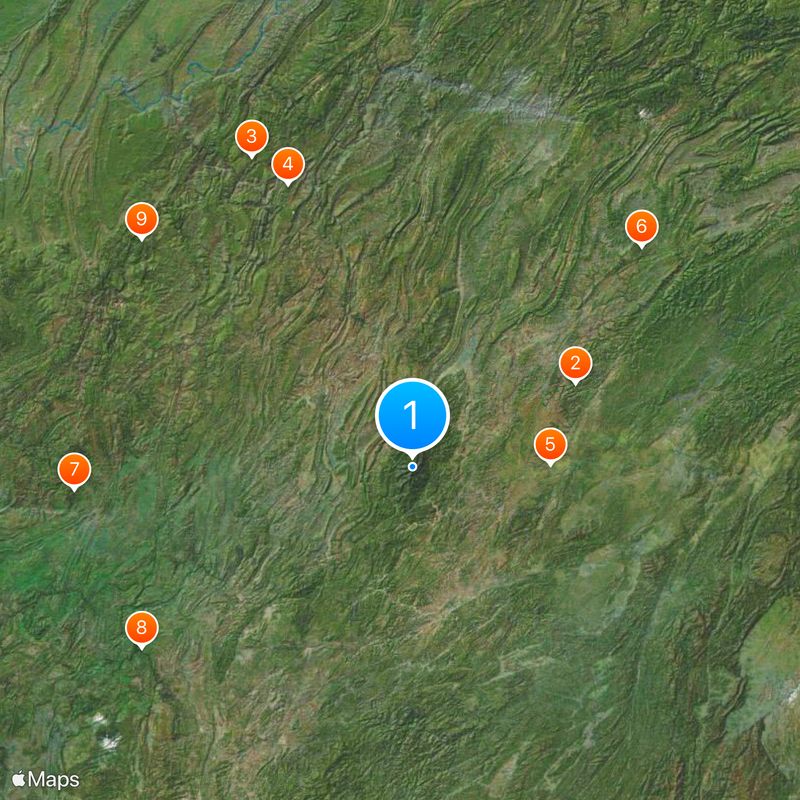Select map pin number 4
The image size is (800, 800).
tap(288, 164)
